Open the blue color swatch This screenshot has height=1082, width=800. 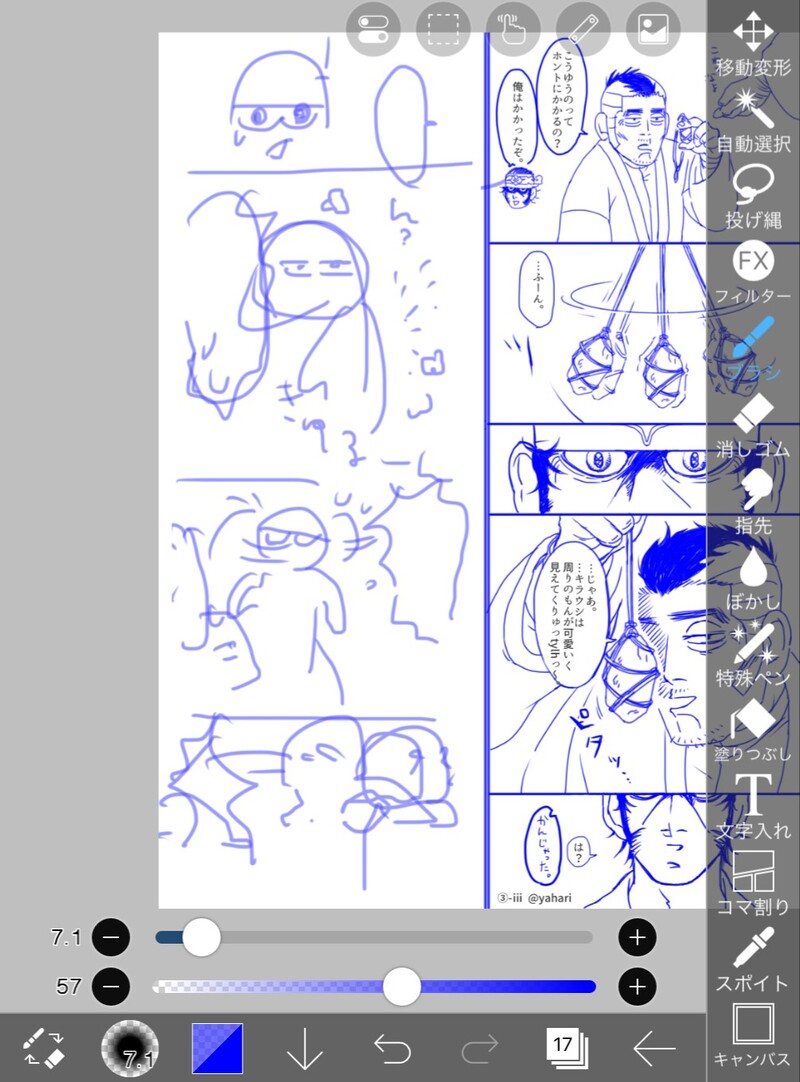pyautogui.click(x=218, y=1046)
